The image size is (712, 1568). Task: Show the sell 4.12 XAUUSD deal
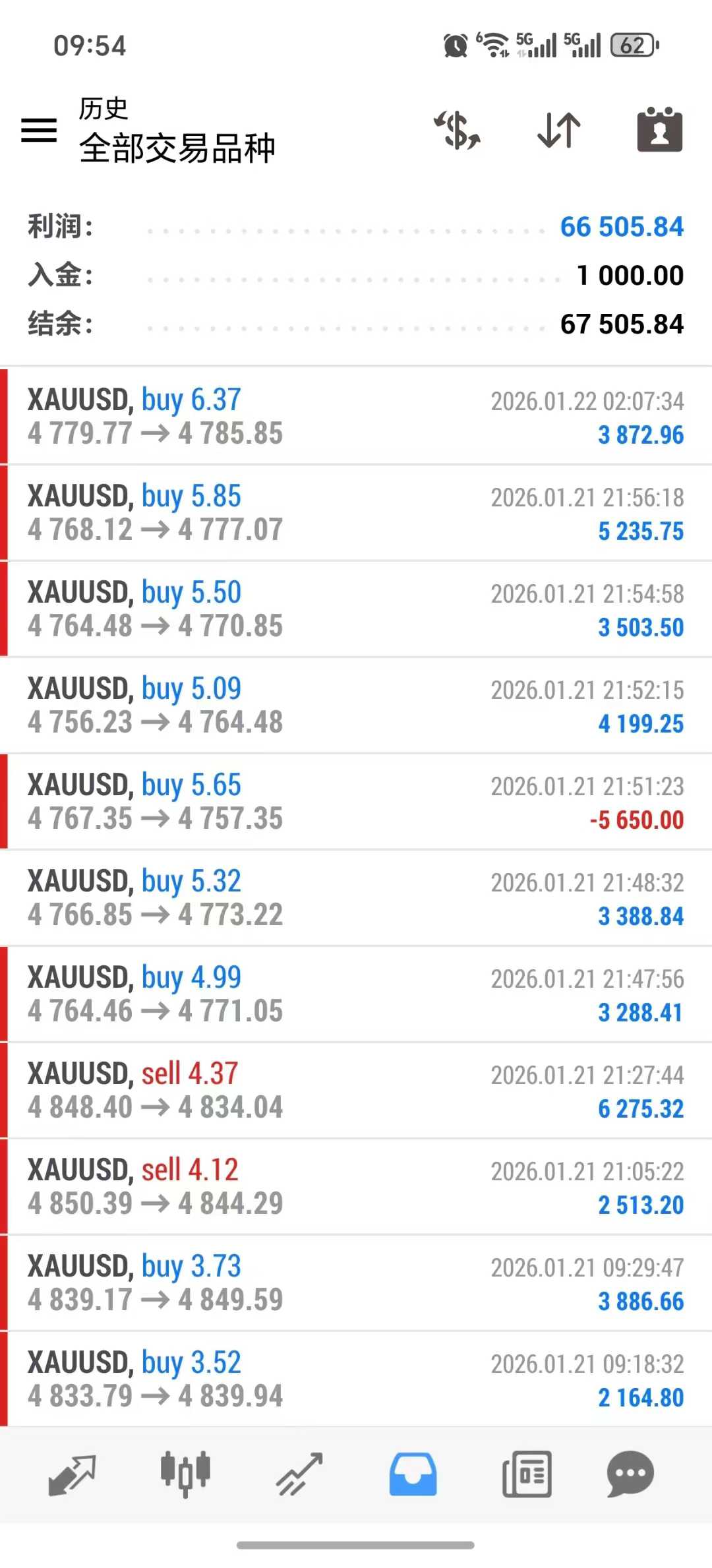tap(356, 1187)
